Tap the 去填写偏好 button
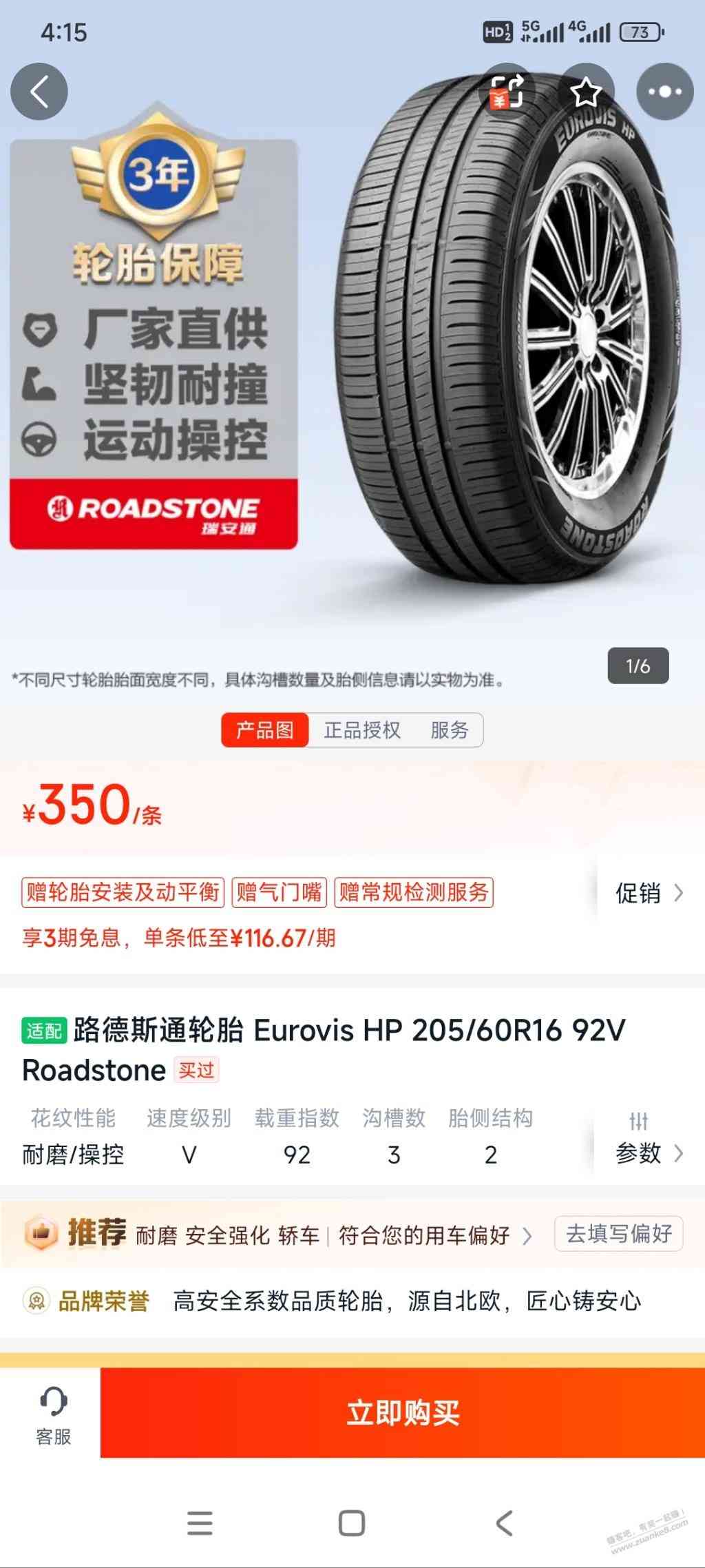Viewport: 705px width, 1568px height. point(618,1234)
